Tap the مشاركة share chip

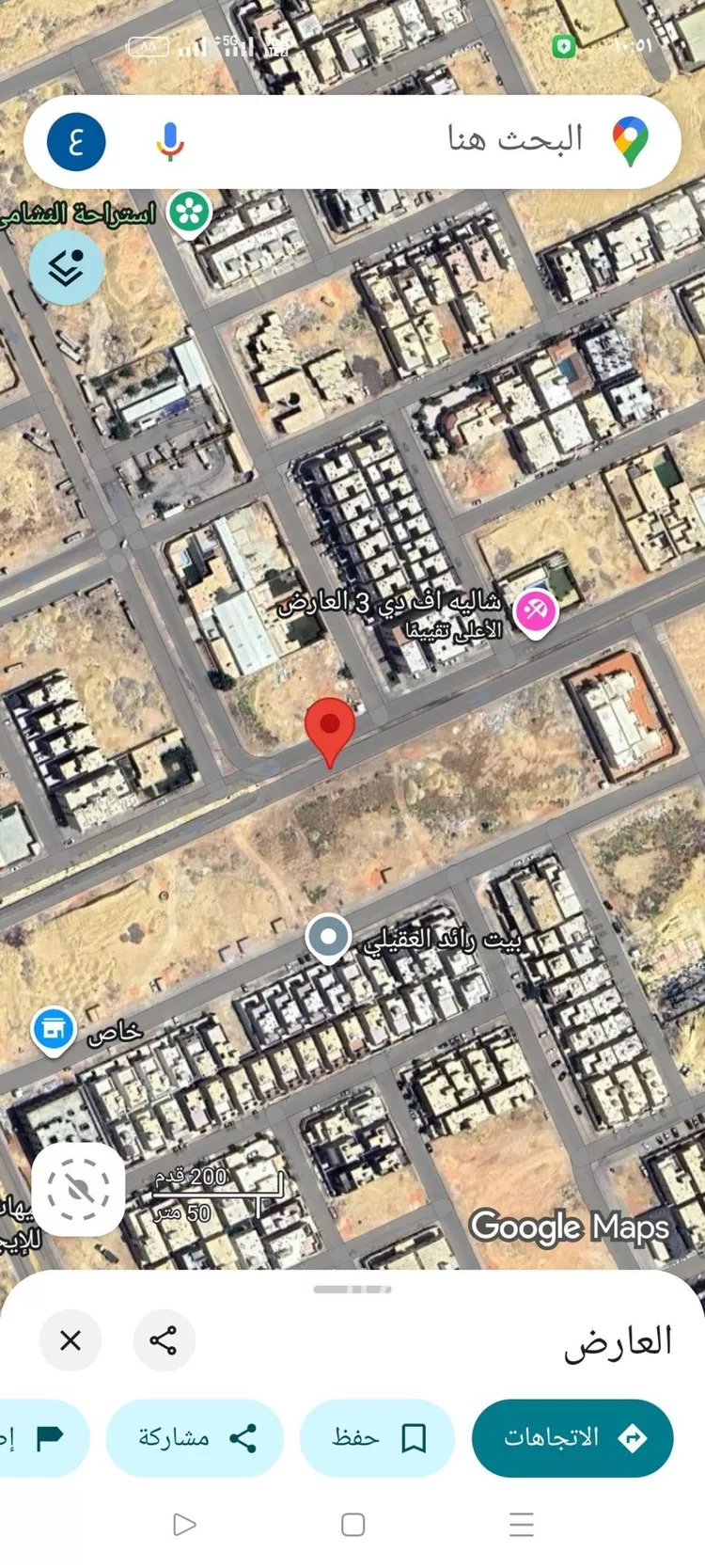click(195, 1437)
